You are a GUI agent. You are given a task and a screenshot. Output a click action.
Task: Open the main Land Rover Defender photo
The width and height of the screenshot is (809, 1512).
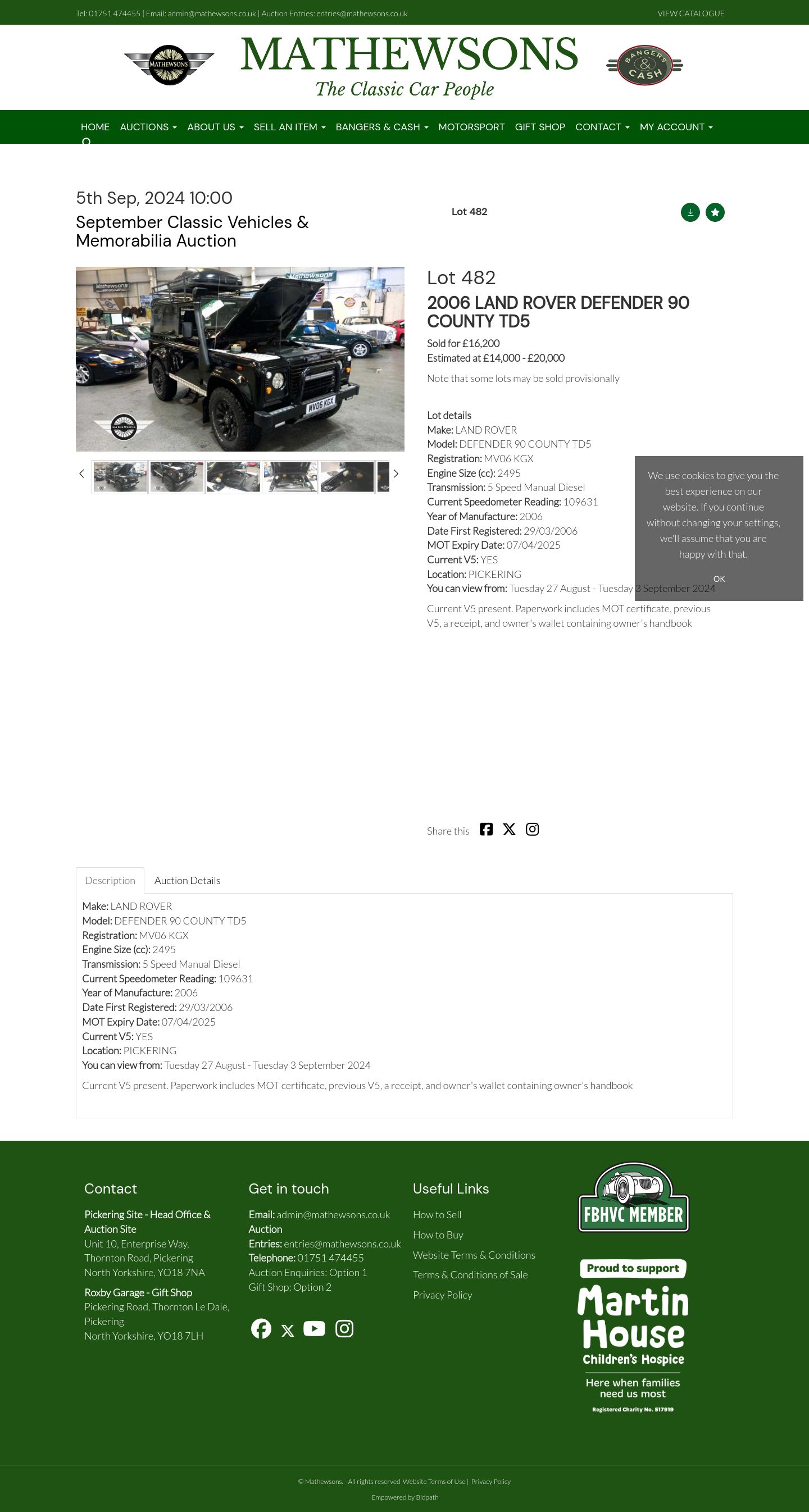(x=239, y=359)
